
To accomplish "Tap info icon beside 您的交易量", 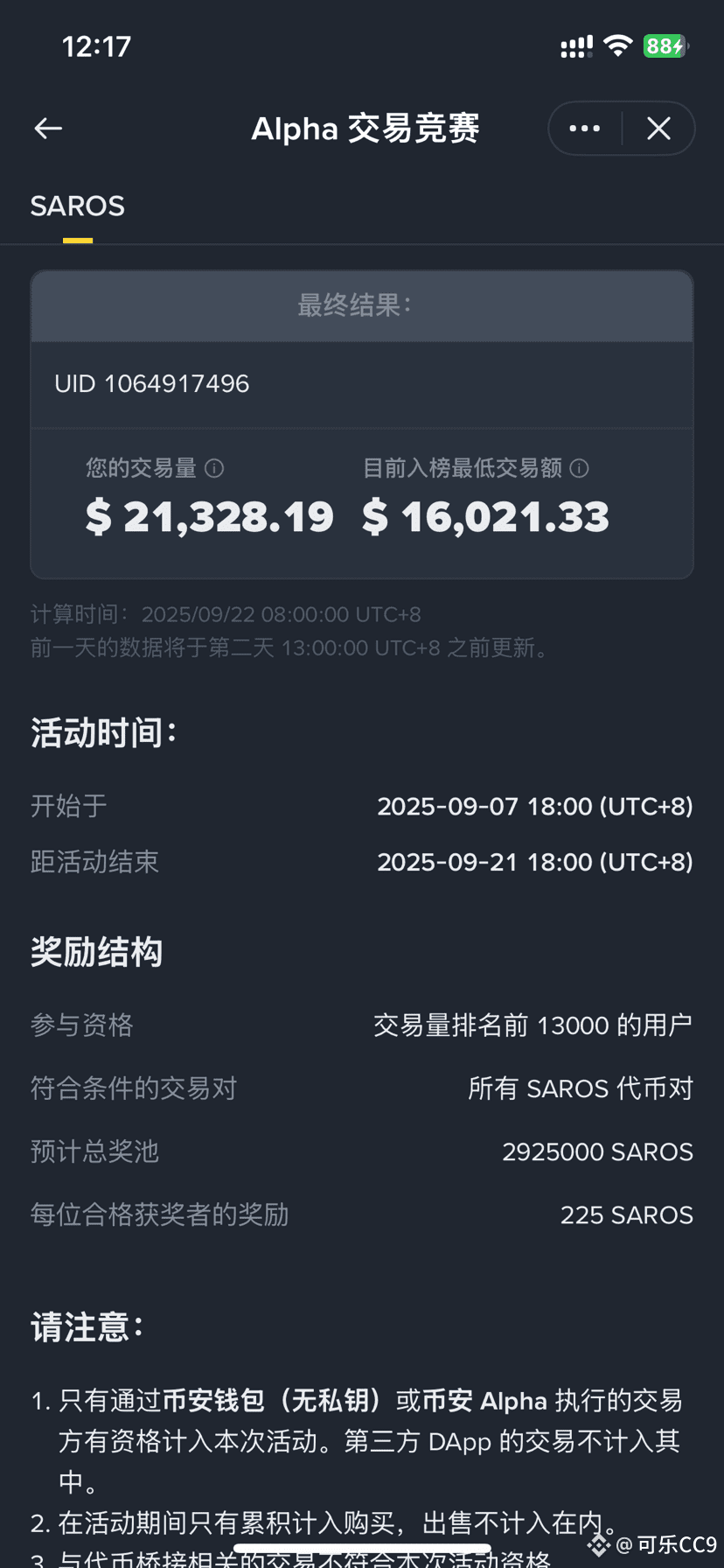I will coord(215,468).
